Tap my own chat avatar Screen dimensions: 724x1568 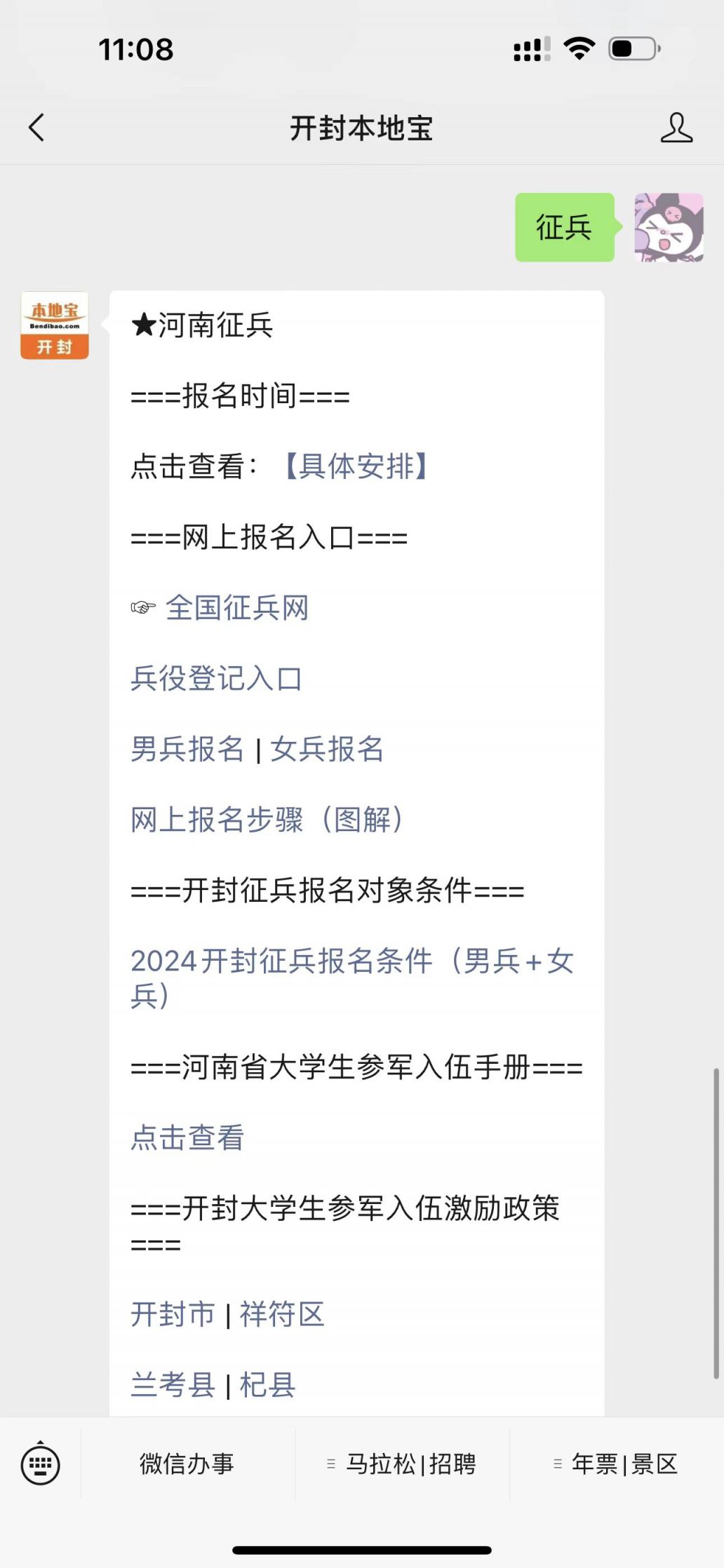(x=669, y=227)
